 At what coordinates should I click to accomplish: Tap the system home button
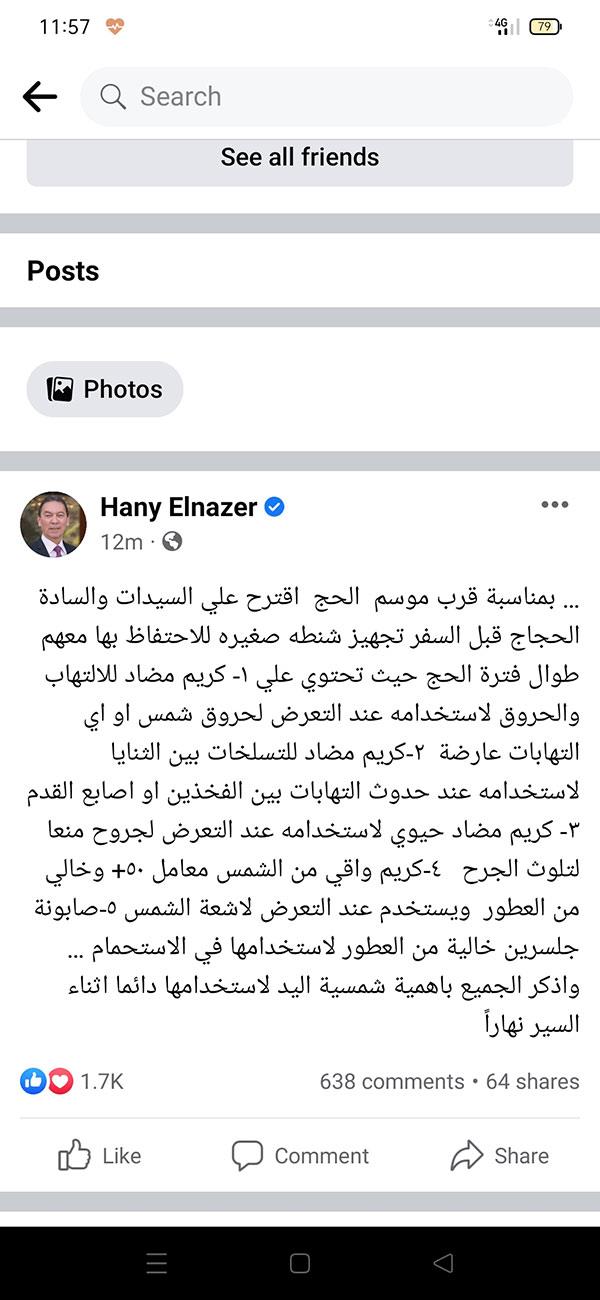pyautogui.click(x=300, y=1264)
